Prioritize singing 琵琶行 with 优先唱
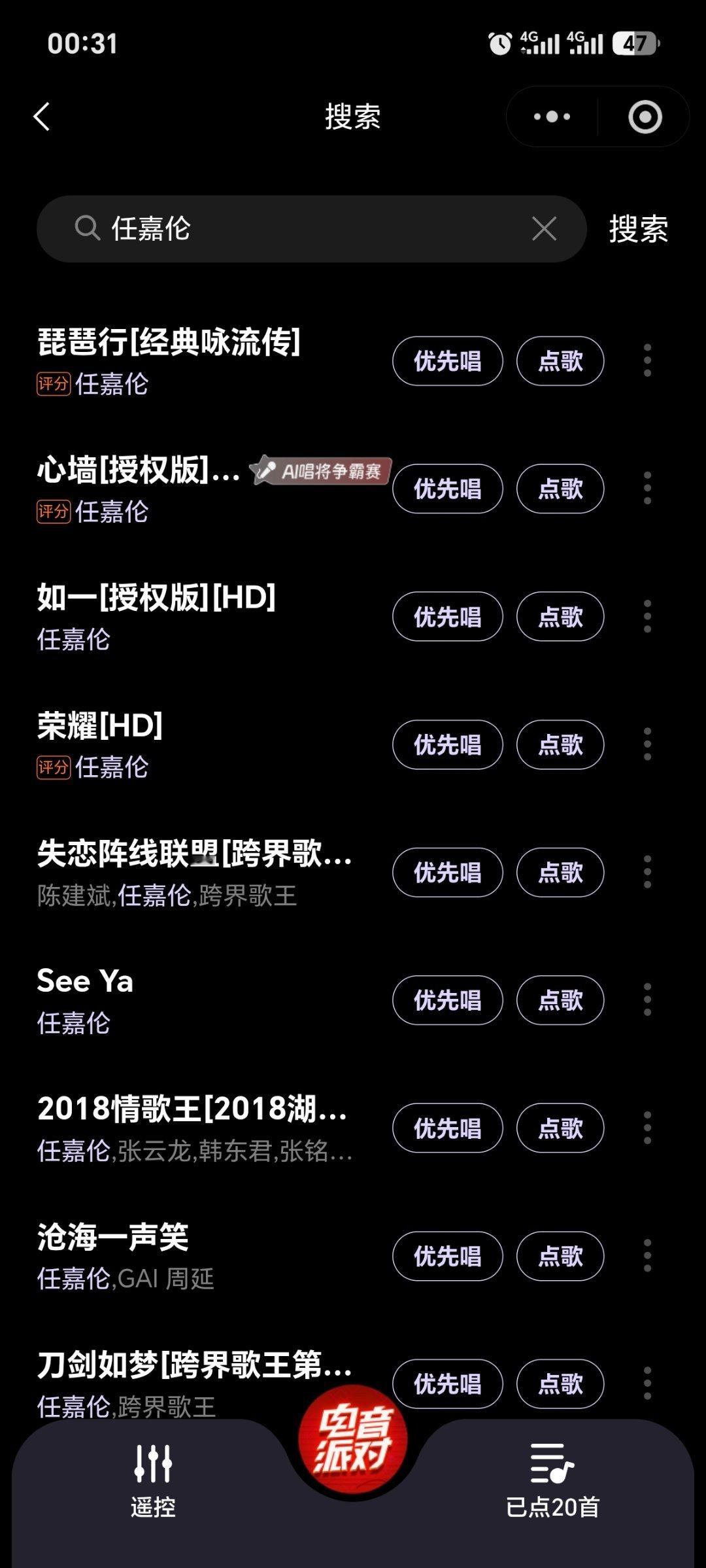 click(448, 361)
